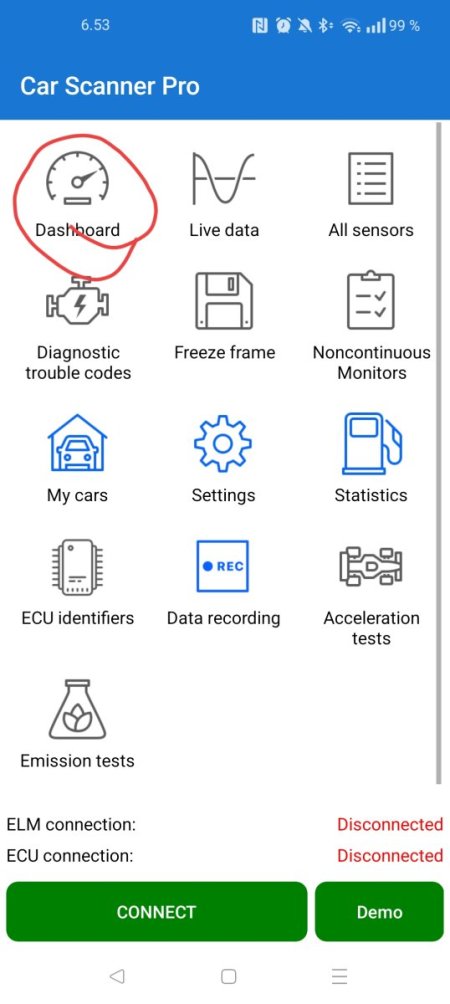Open Emission tests

click(x=77, y=724)
